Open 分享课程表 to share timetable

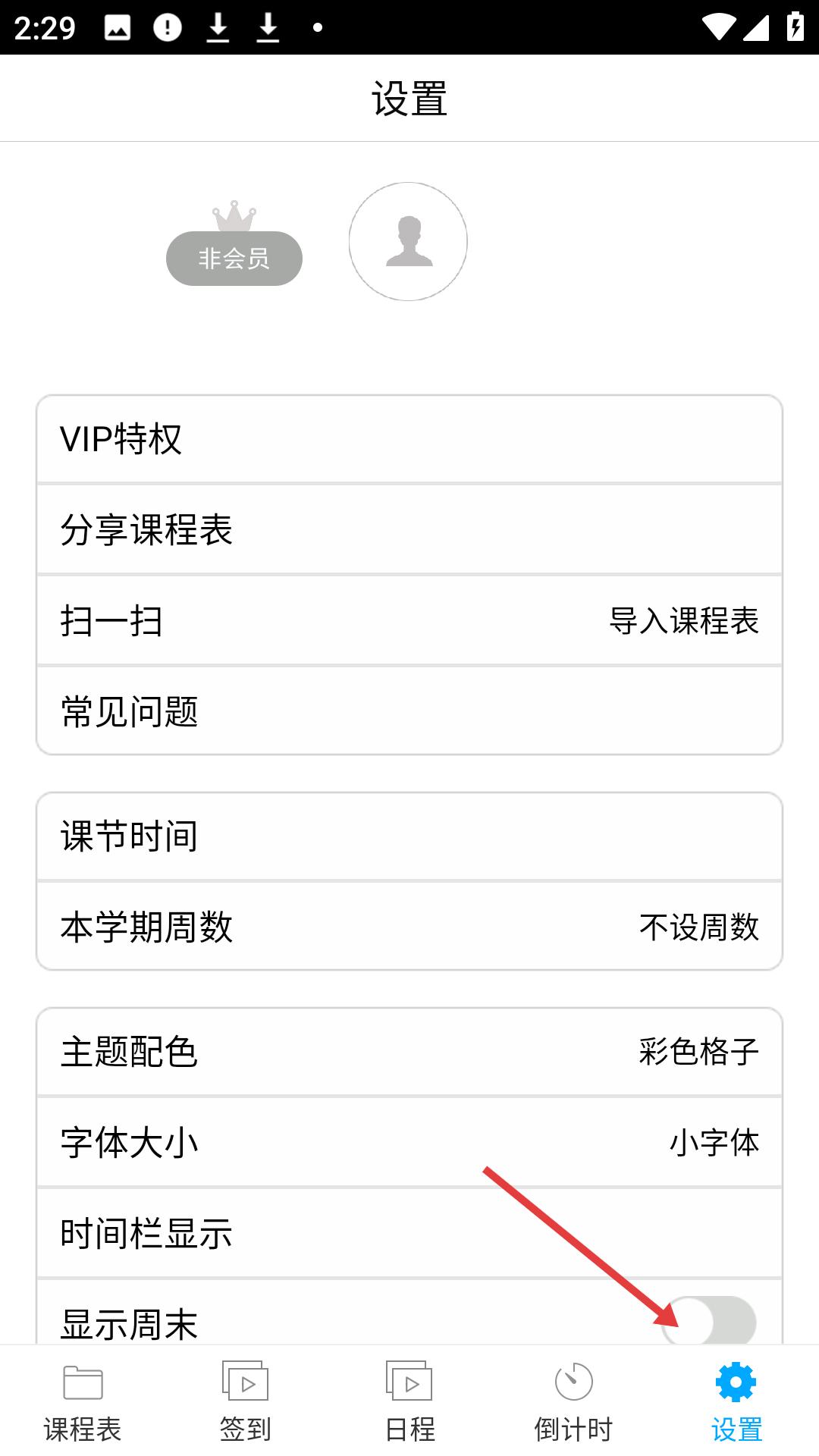pyautogui.click(x=409, y=529)
